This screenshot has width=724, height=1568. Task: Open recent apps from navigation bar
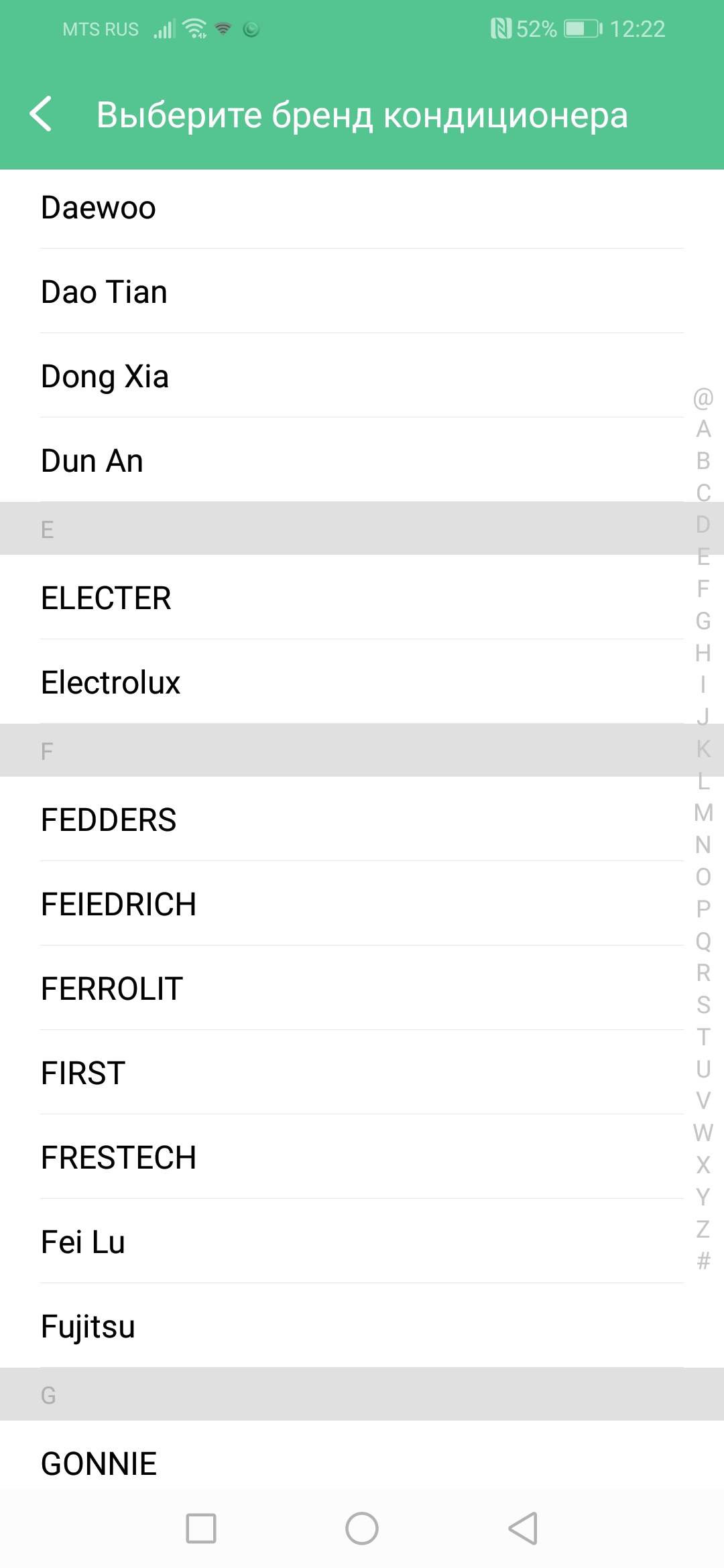click(x=200, y=1528)
